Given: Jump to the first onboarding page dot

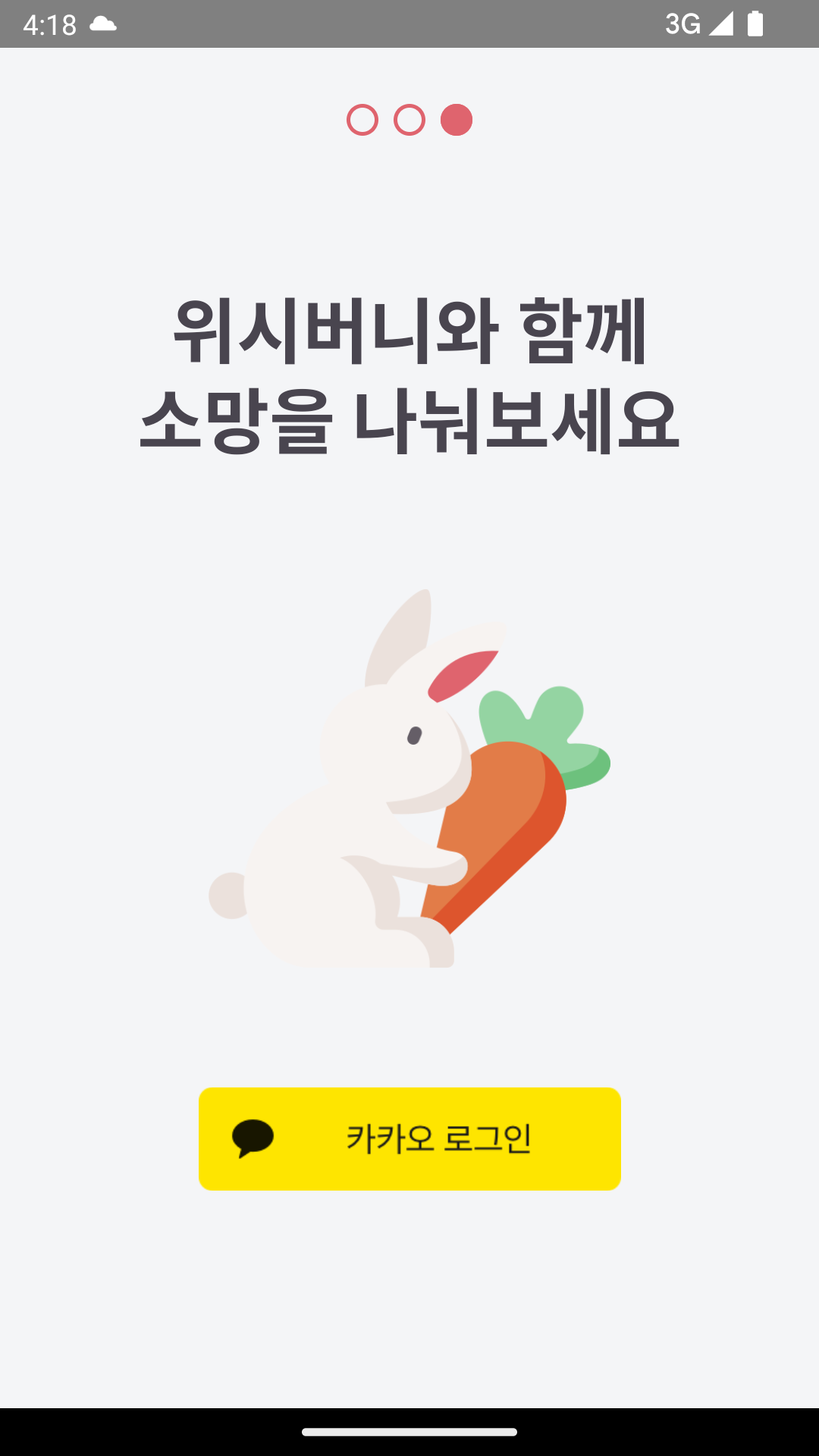Looking at the screenshot, I should click(x=362, y=120).
